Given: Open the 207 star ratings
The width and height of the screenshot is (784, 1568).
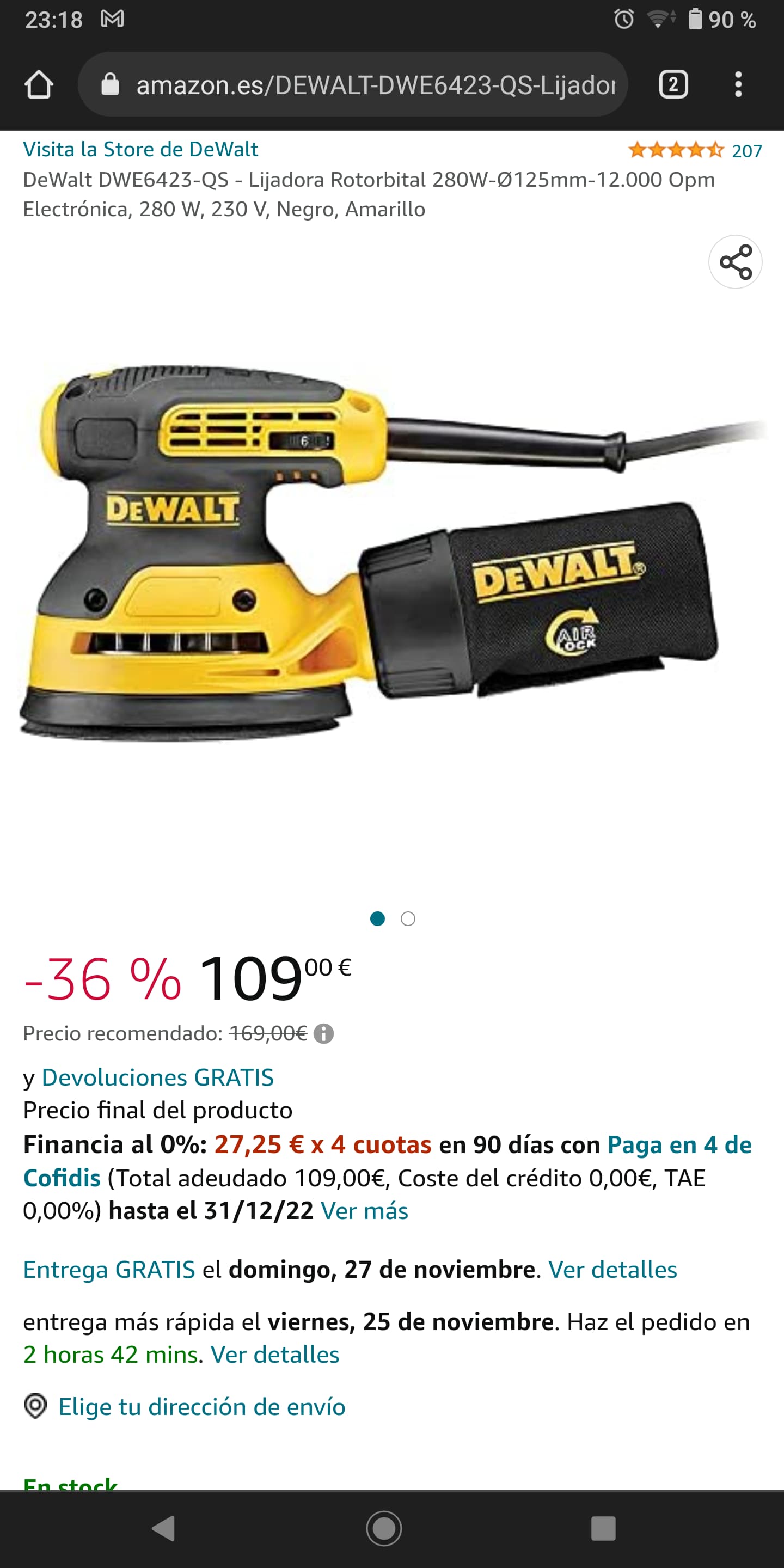Looking at the screenshot, I should click(695, 150).
